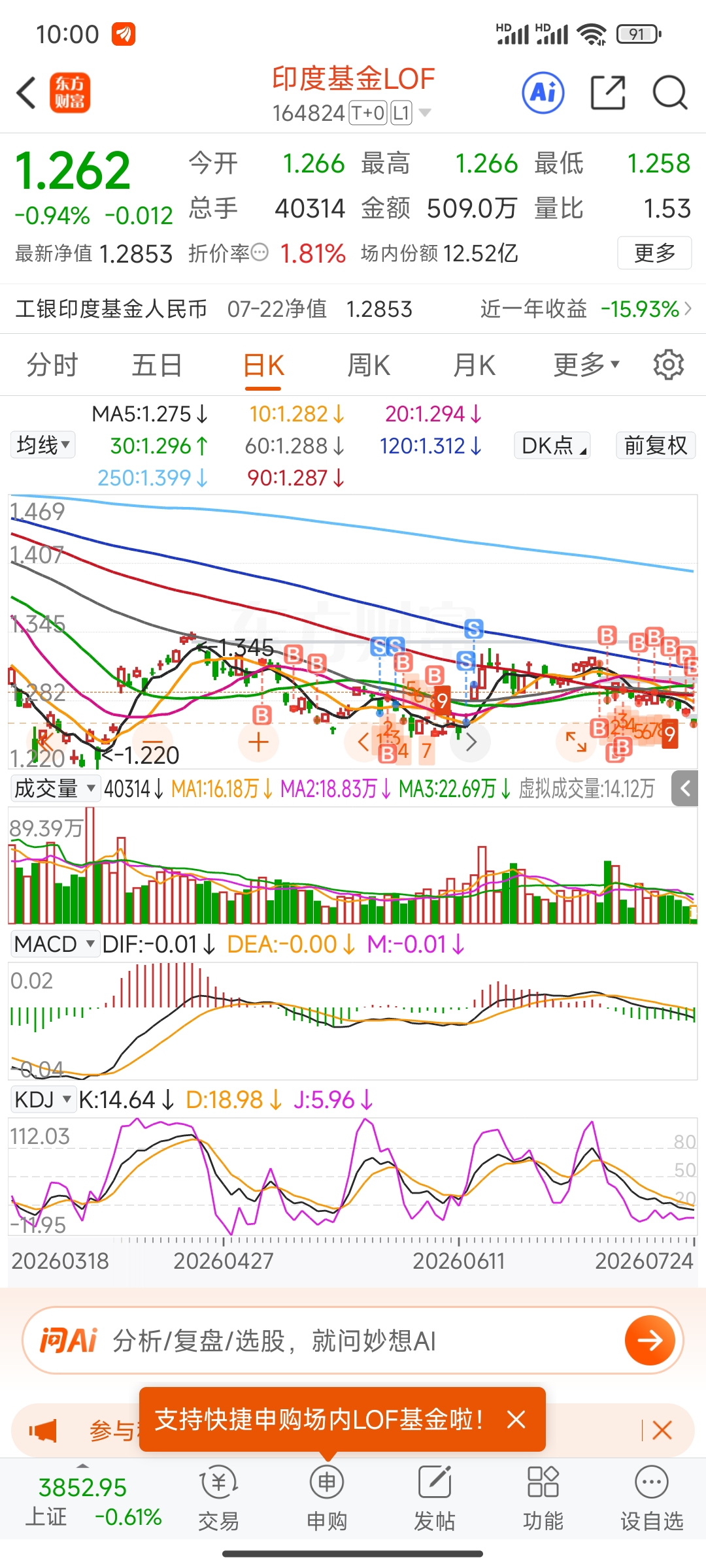Tap the DK点 option

point(552,445)
